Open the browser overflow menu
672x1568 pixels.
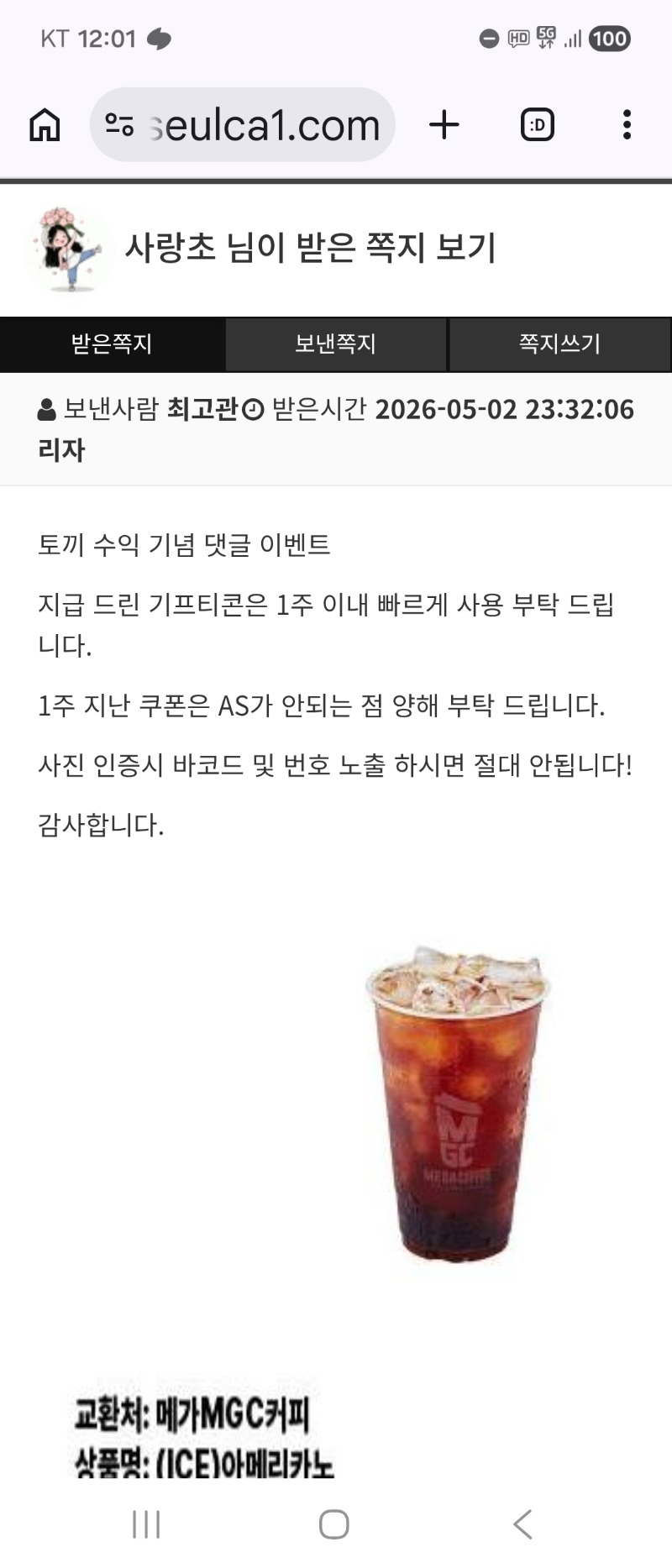coord(627,125)
